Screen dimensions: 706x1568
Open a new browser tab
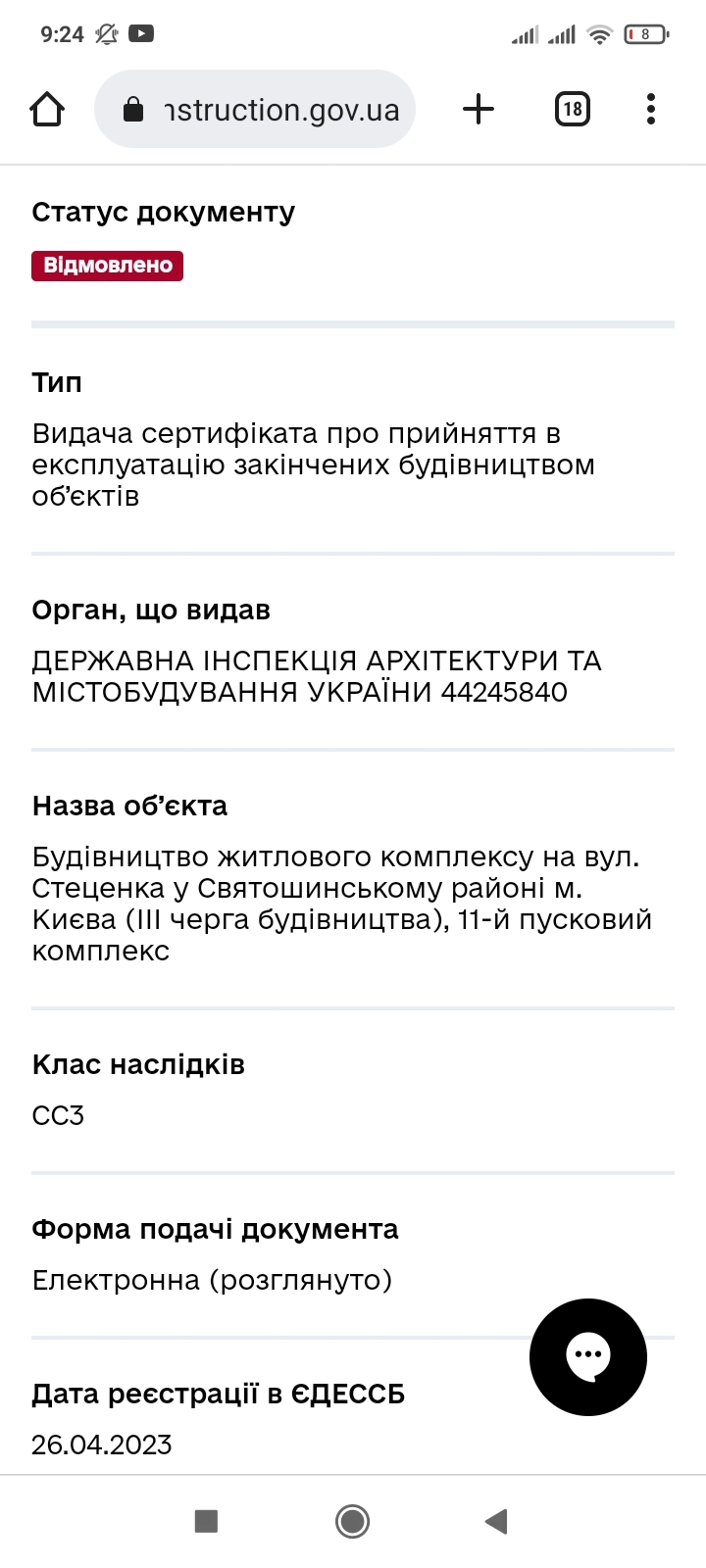point(479,109)
